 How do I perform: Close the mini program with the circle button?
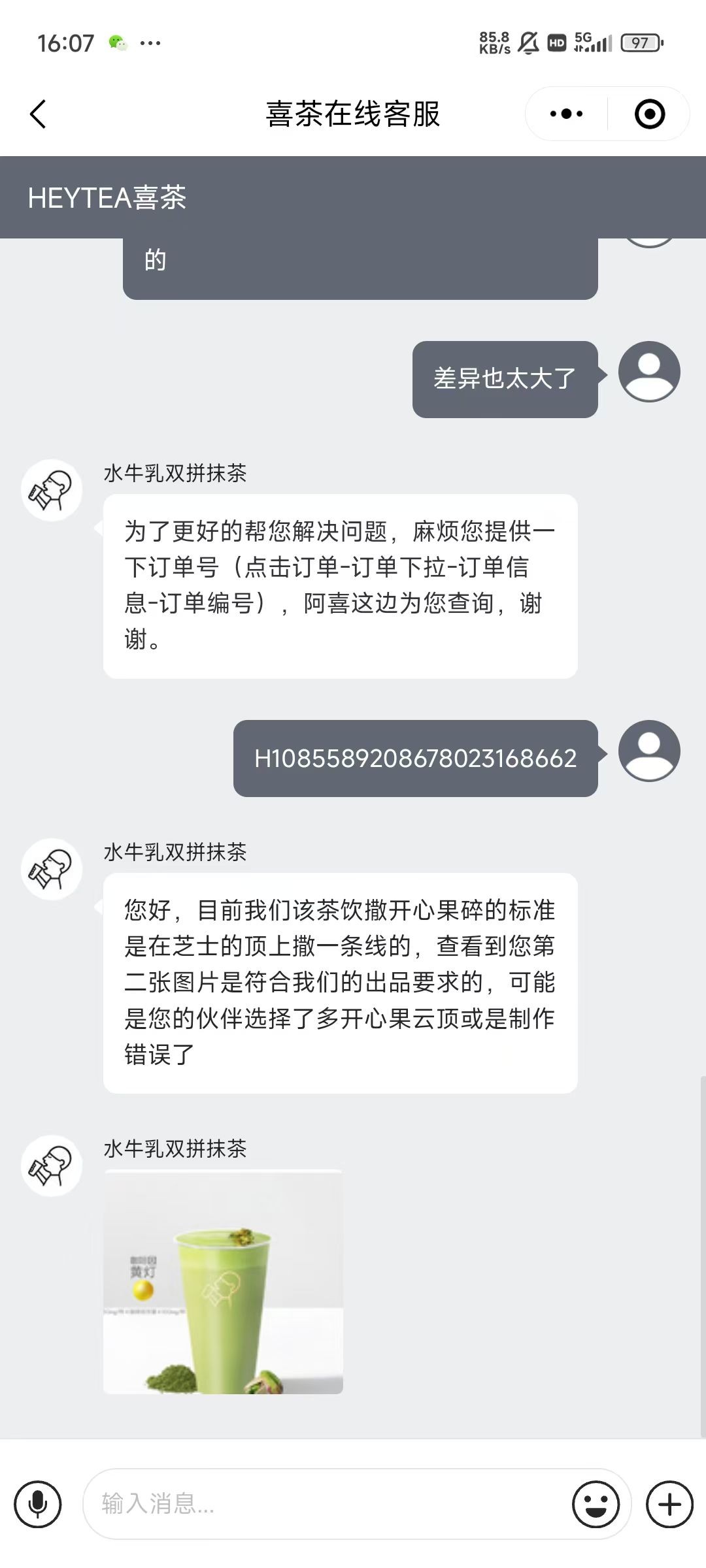[x=650, y=114]
